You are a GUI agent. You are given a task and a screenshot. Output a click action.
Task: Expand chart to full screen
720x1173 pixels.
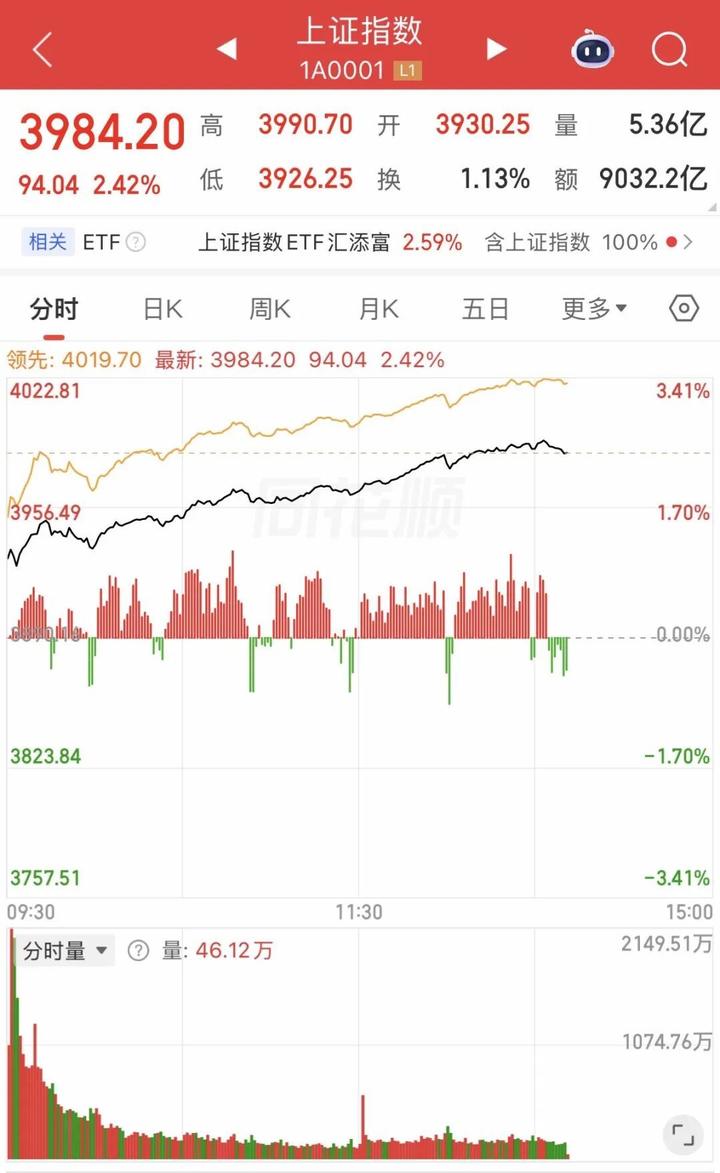click(x=683, y=1133)
